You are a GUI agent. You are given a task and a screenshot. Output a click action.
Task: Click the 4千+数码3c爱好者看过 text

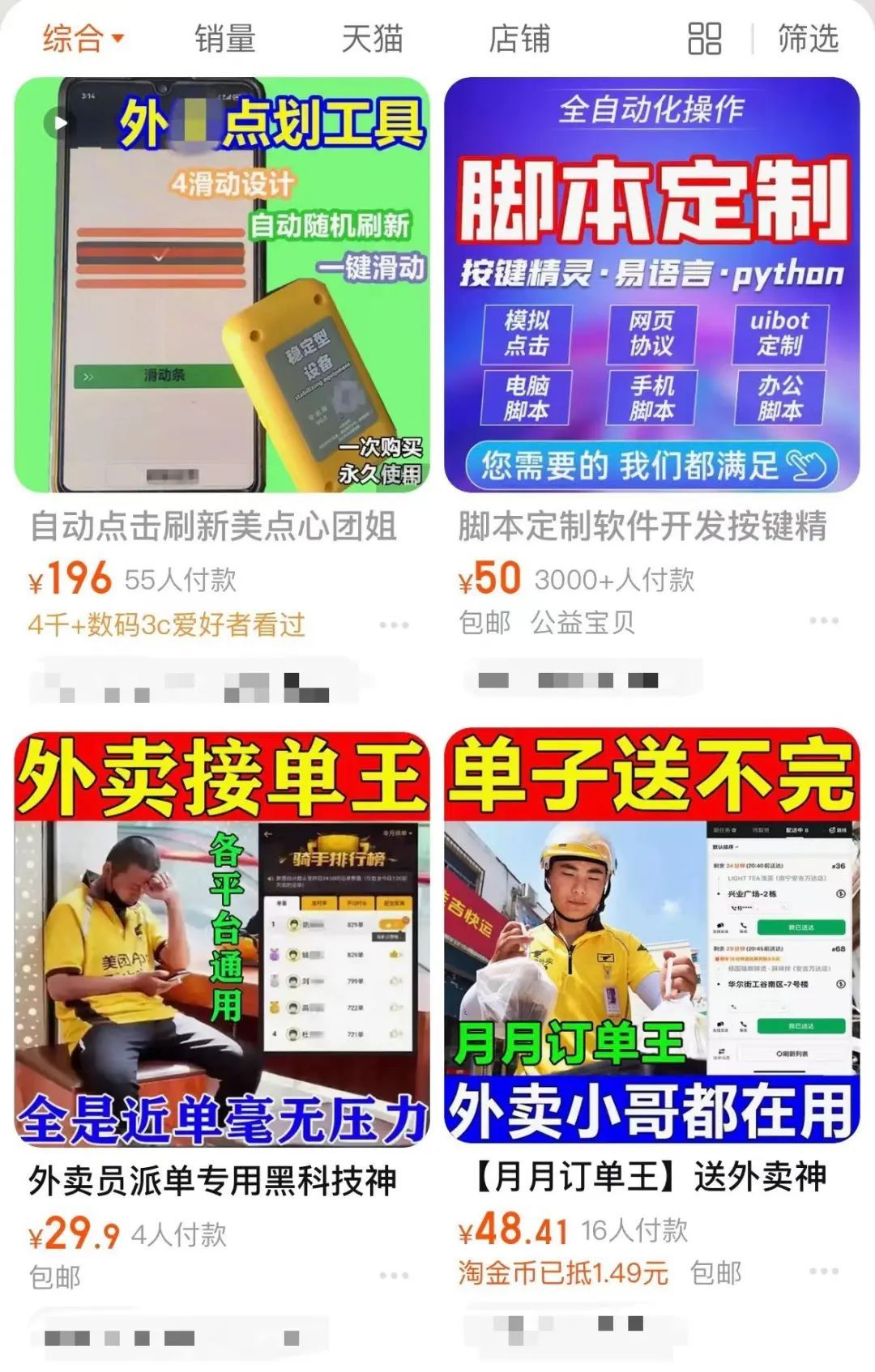click(x=164, y=626)
